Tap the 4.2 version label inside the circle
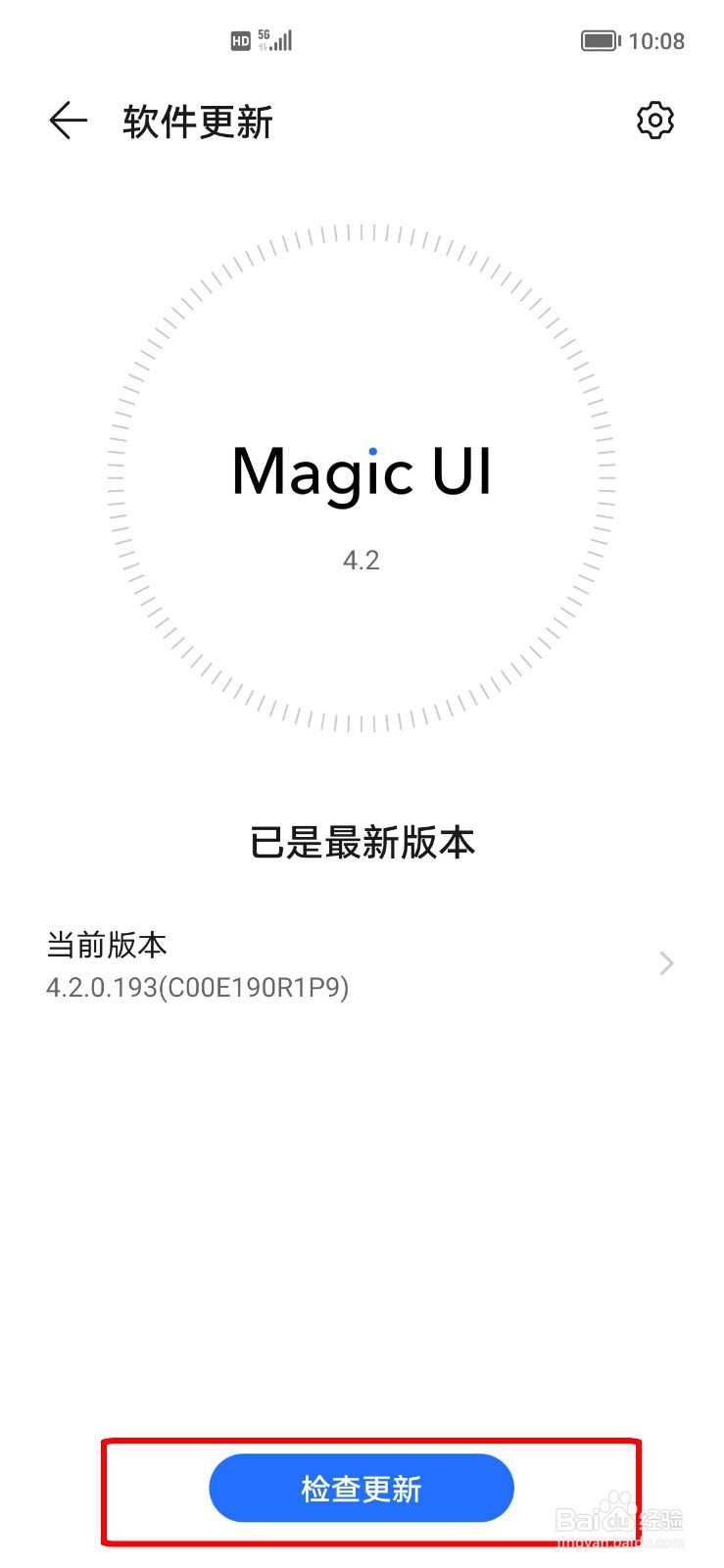Viewport: 724px width, 1568px height. pos(362,560)
